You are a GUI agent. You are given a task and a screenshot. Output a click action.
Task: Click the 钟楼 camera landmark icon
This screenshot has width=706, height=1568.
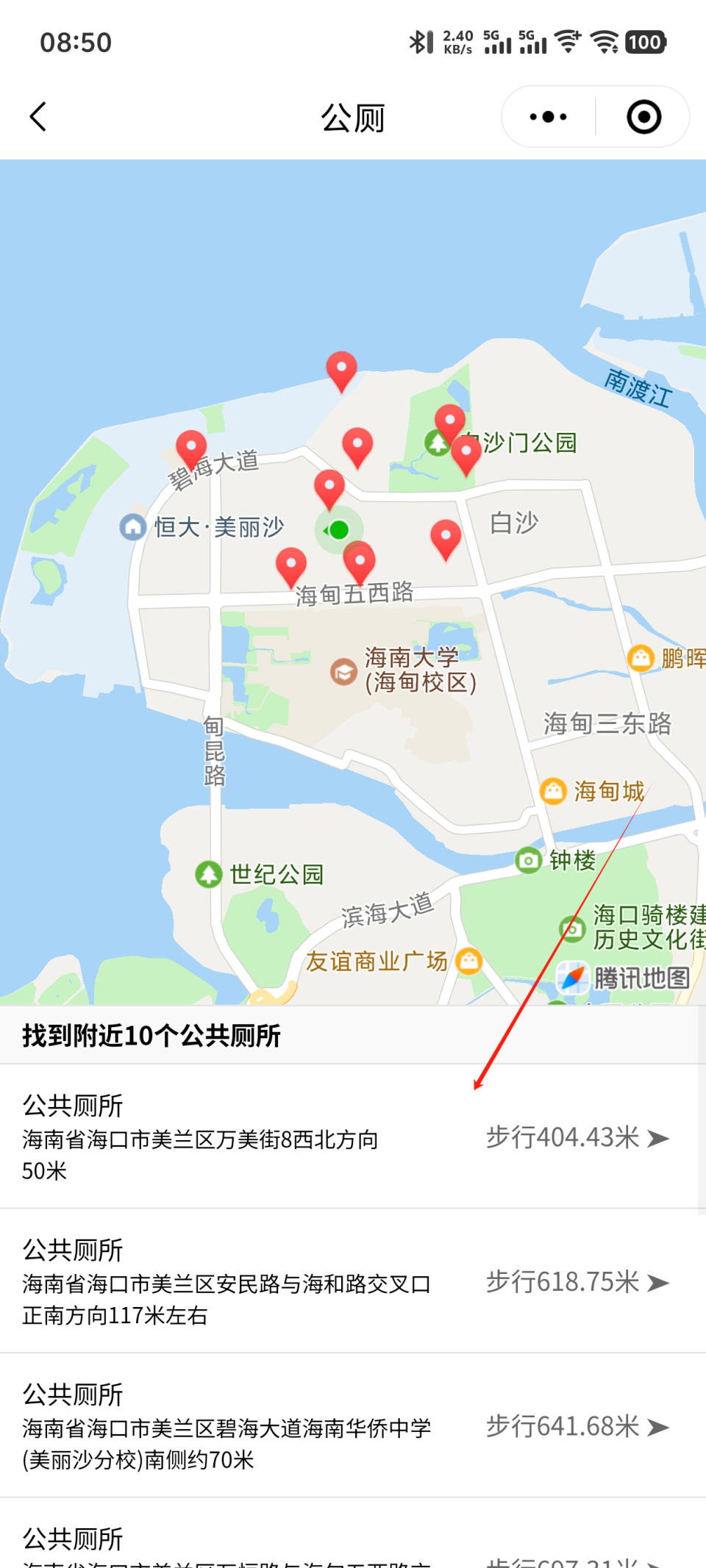(528, 859)
